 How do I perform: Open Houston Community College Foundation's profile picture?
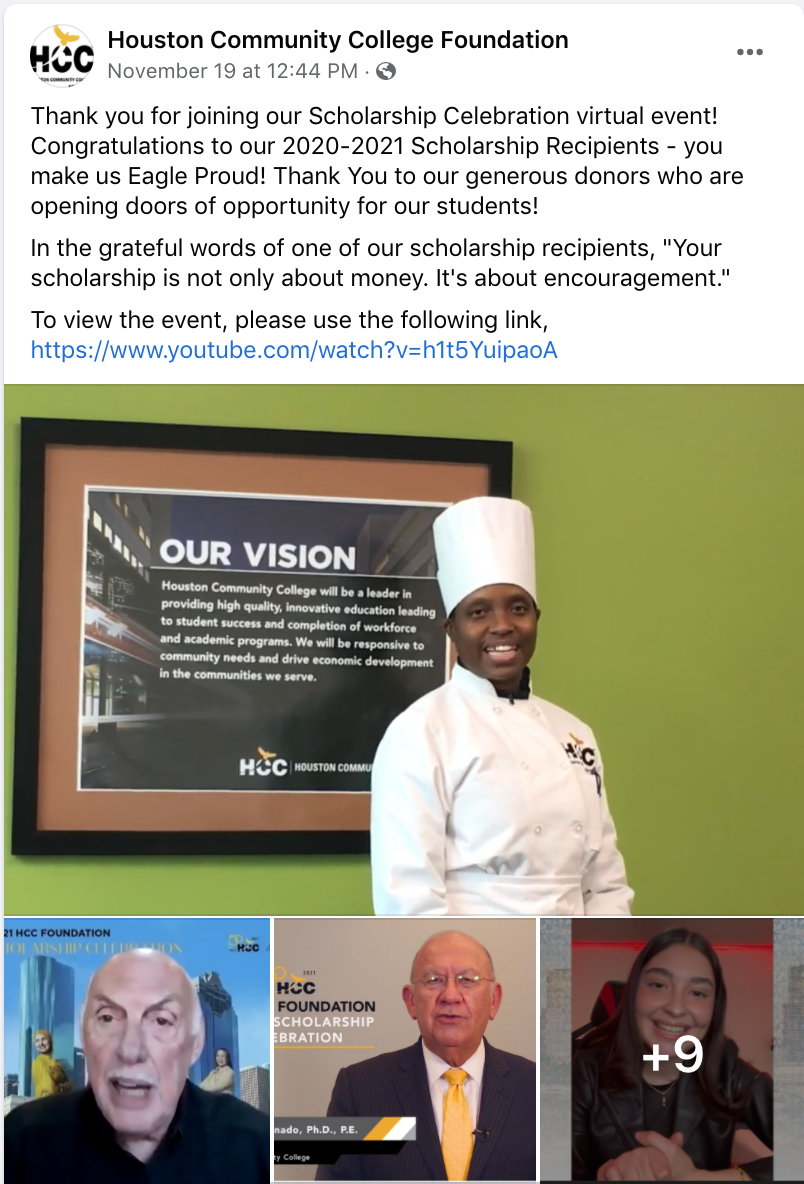pyautogui.click(x=62, y=55)
